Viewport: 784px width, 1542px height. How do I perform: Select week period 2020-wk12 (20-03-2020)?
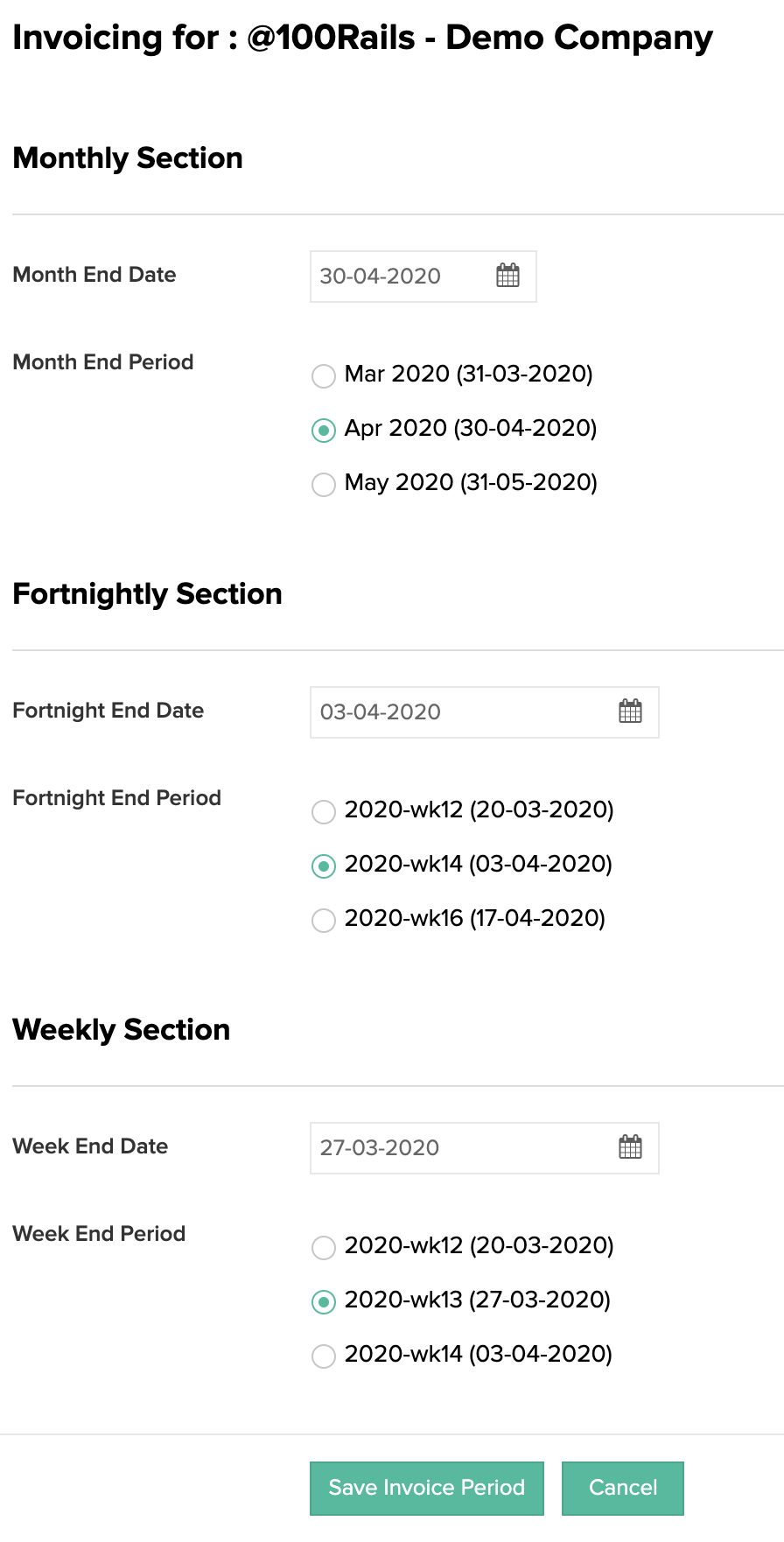(x=324, y=1248)
